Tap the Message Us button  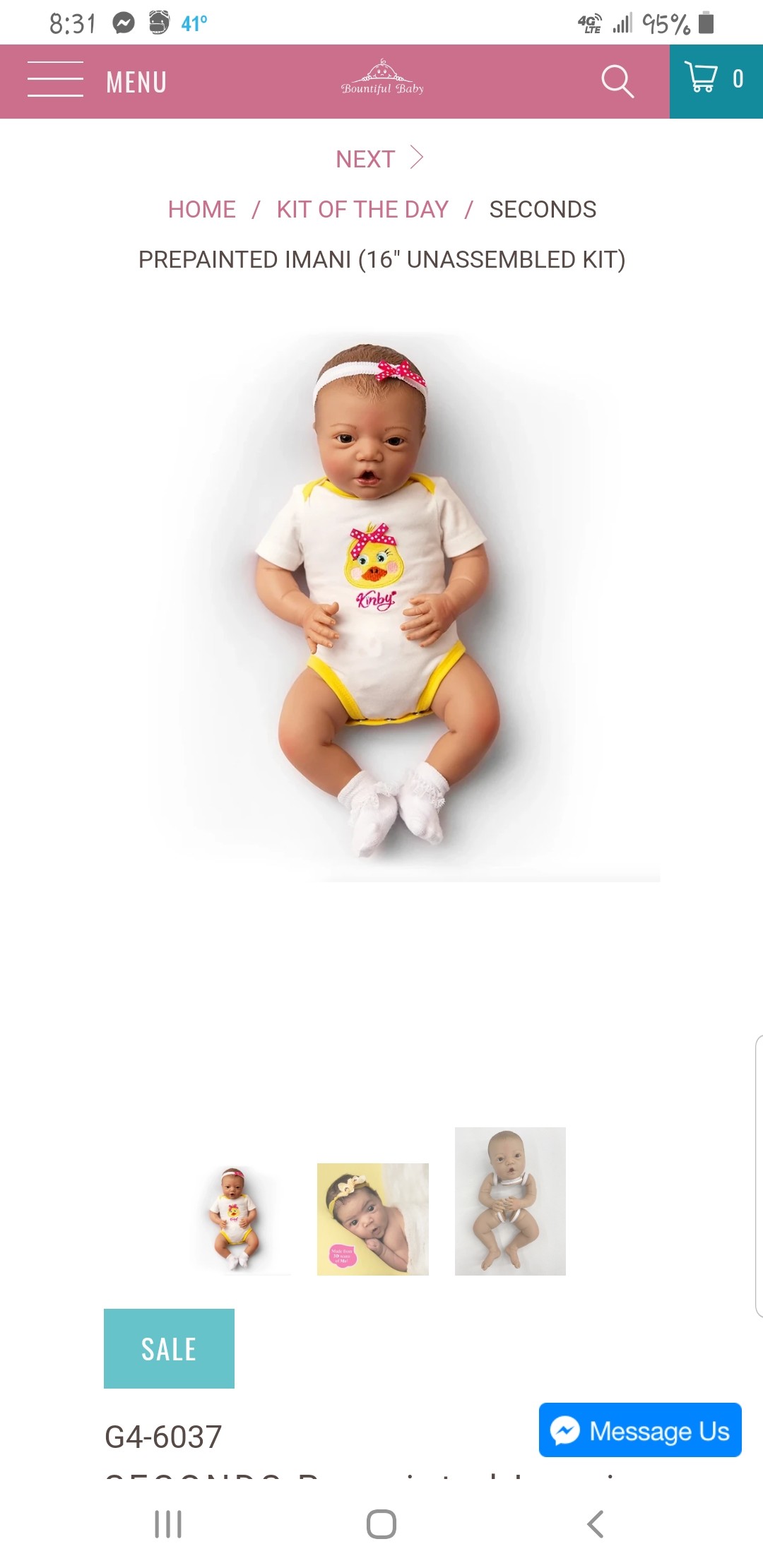(640, 1430)
